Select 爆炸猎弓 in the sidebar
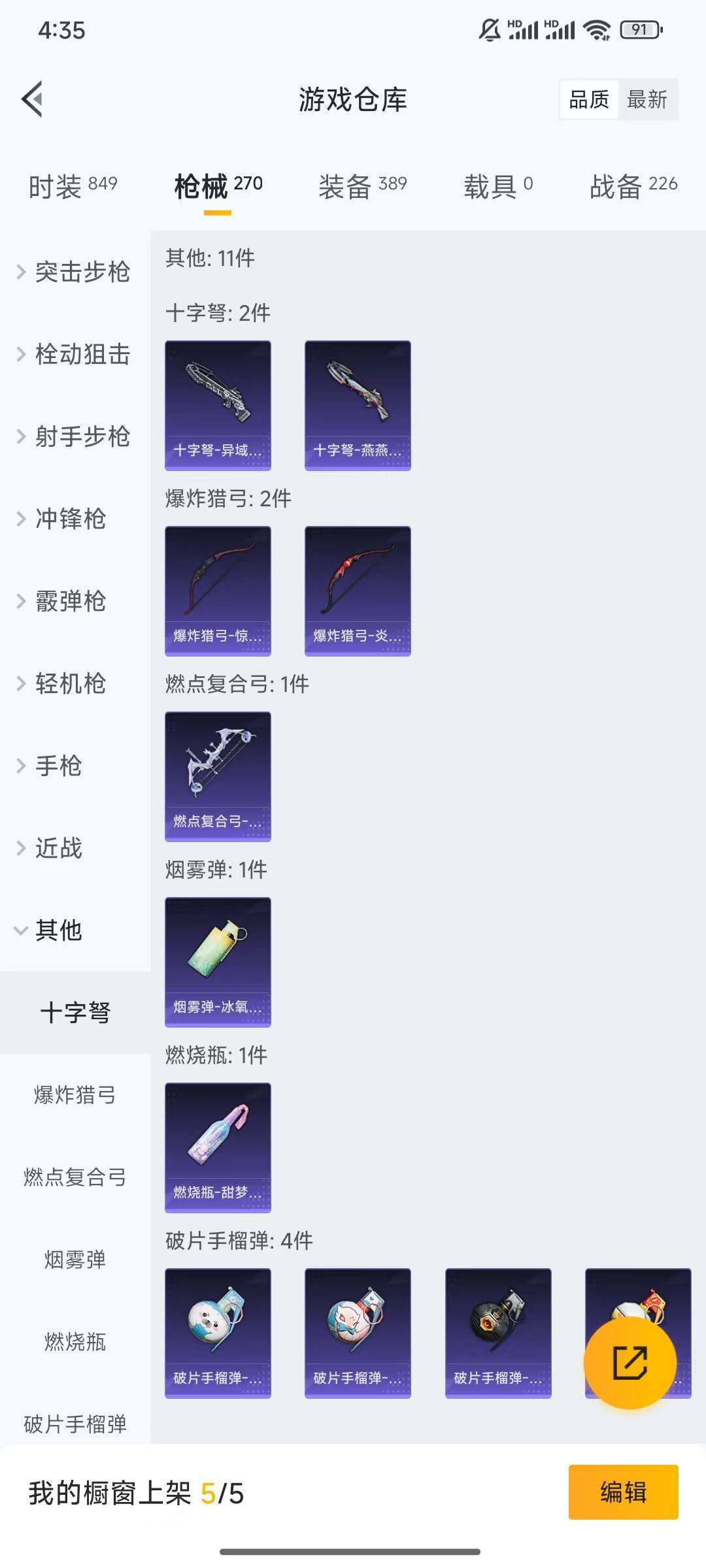This screenshot has height=1568, width=706. [75, 1095]
